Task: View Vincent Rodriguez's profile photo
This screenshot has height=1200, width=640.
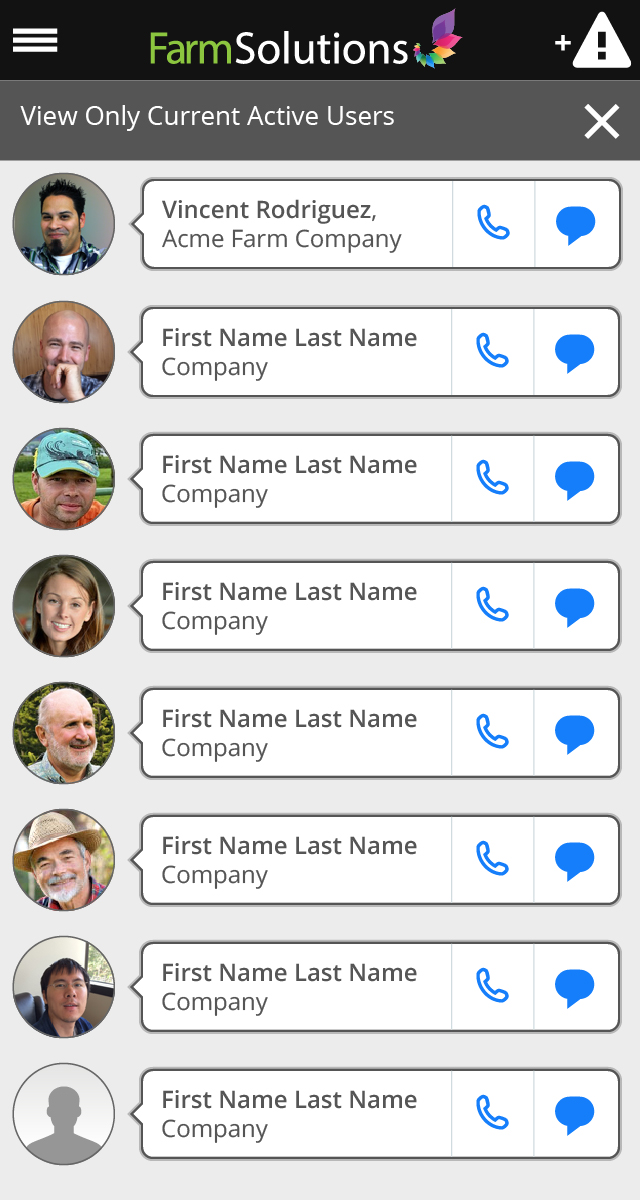Action: pyautogui.click(x=64, y=224)
